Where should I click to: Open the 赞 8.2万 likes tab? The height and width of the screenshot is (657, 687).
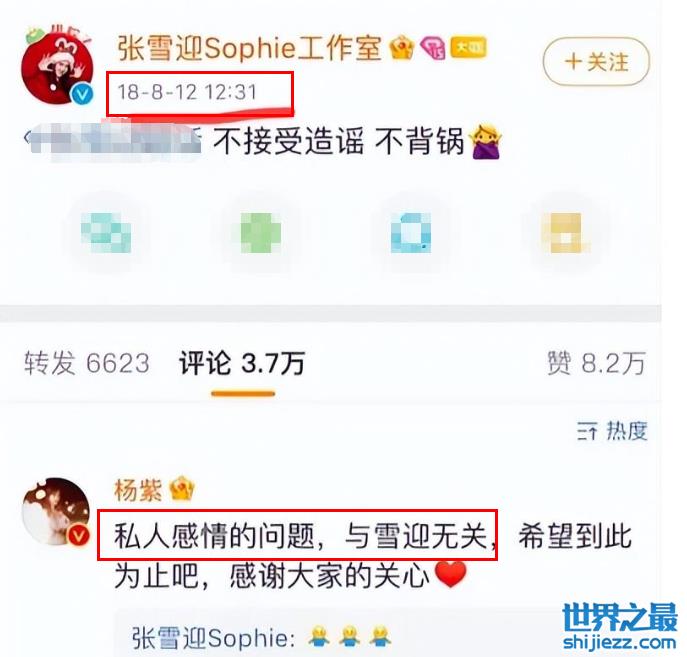(x=596, y=363)
